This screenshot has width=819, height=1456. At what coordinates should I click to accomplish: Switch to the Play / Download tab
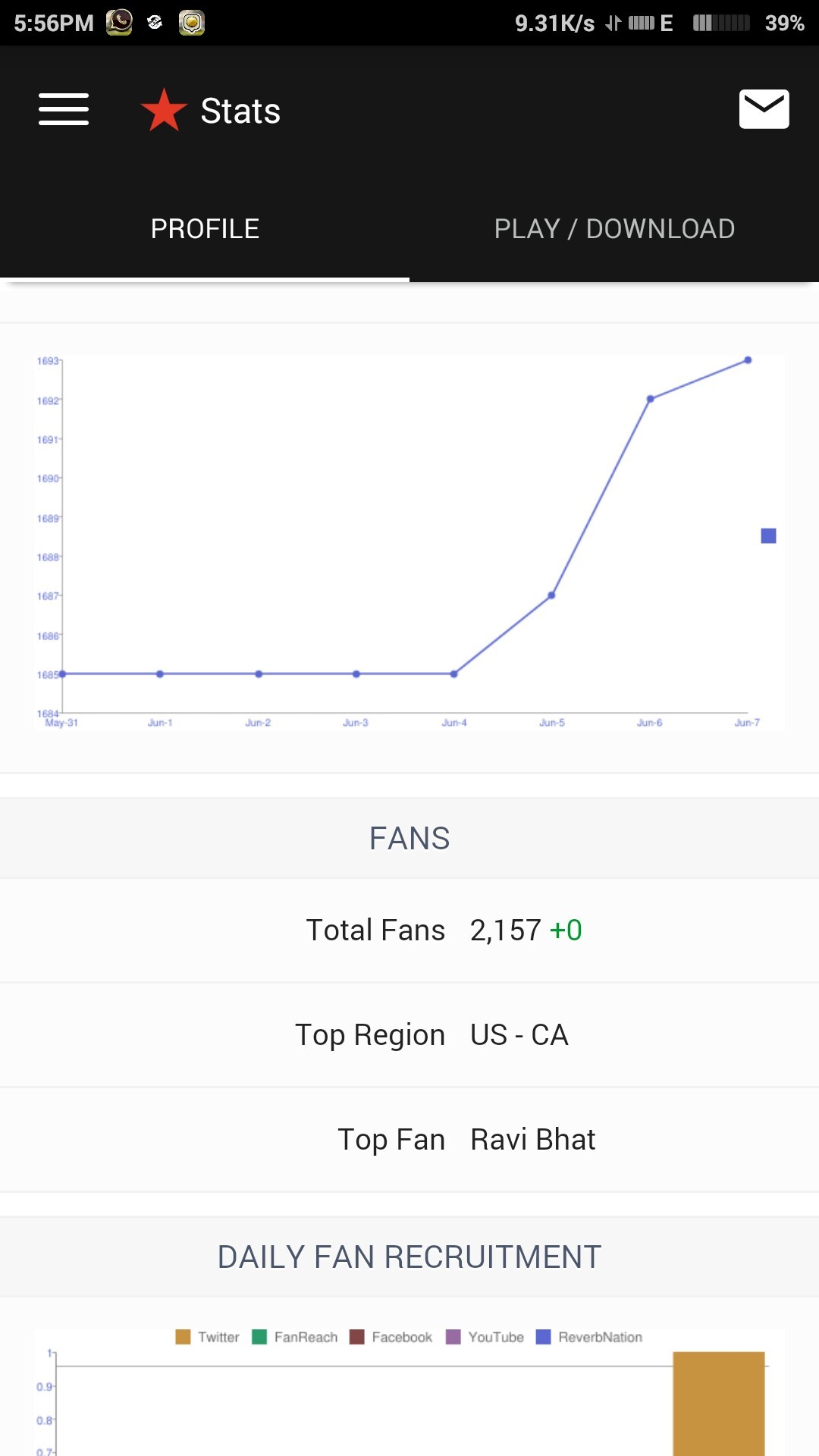click(x=614, y=229)
